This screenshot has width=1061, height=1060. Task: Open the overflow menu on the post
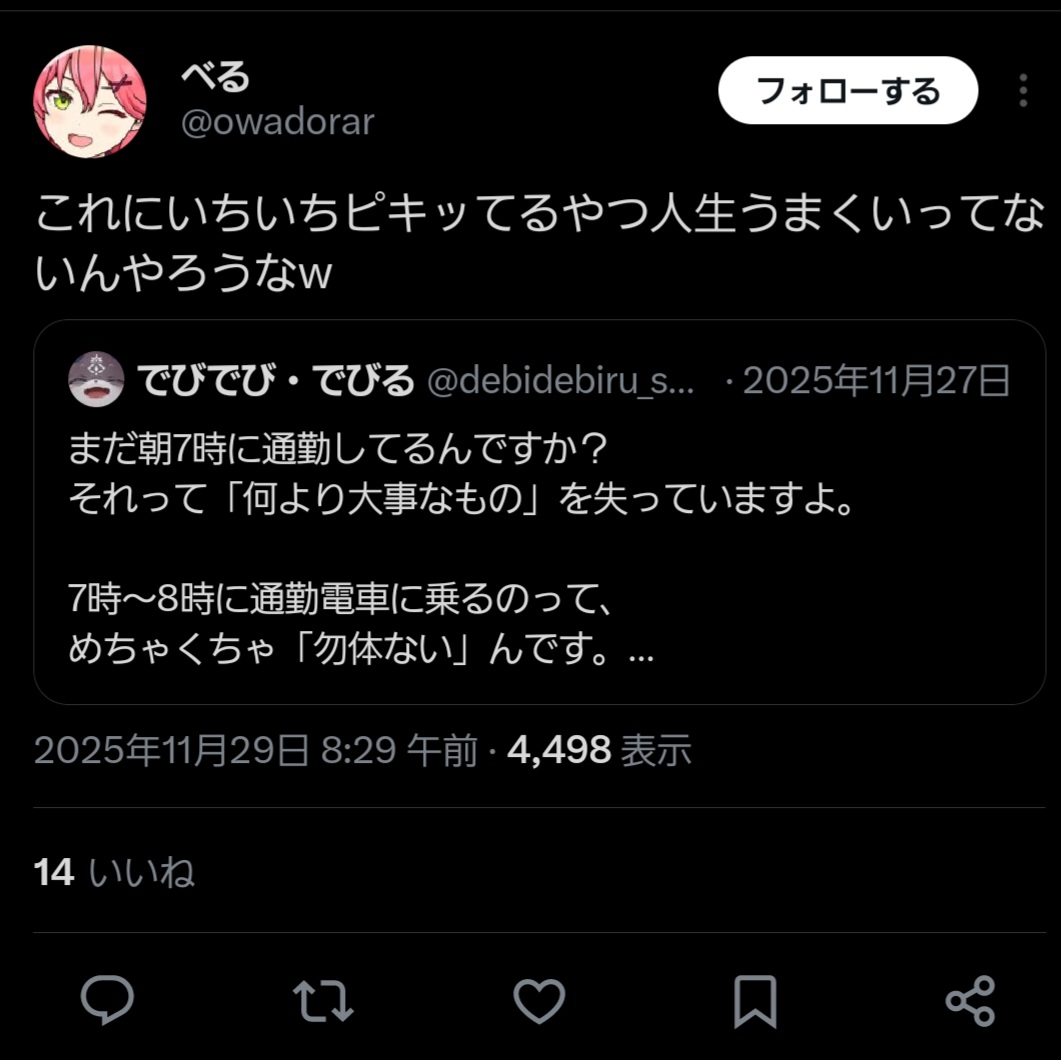[1022, 91]
